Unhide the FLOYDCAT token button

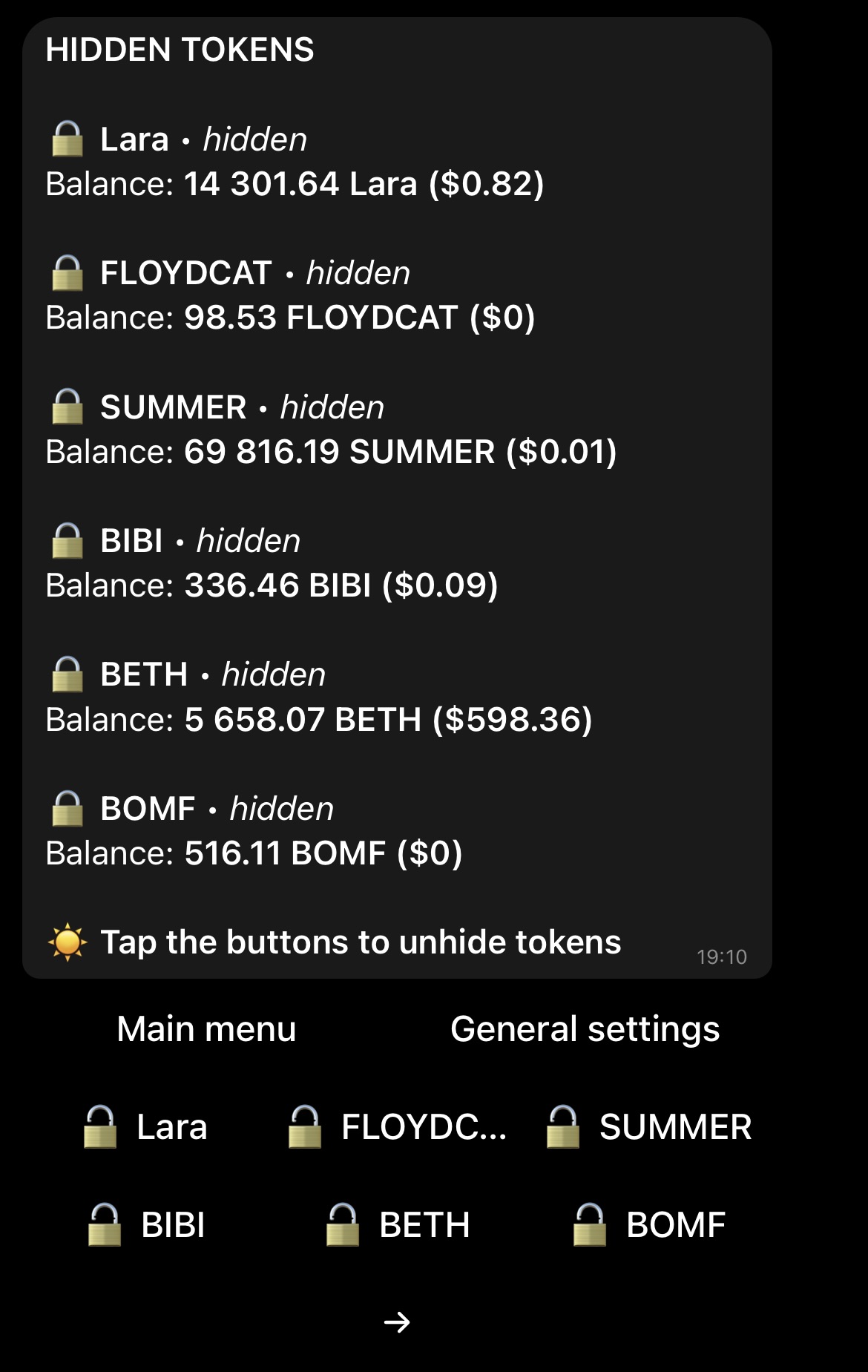[398, 1126]
